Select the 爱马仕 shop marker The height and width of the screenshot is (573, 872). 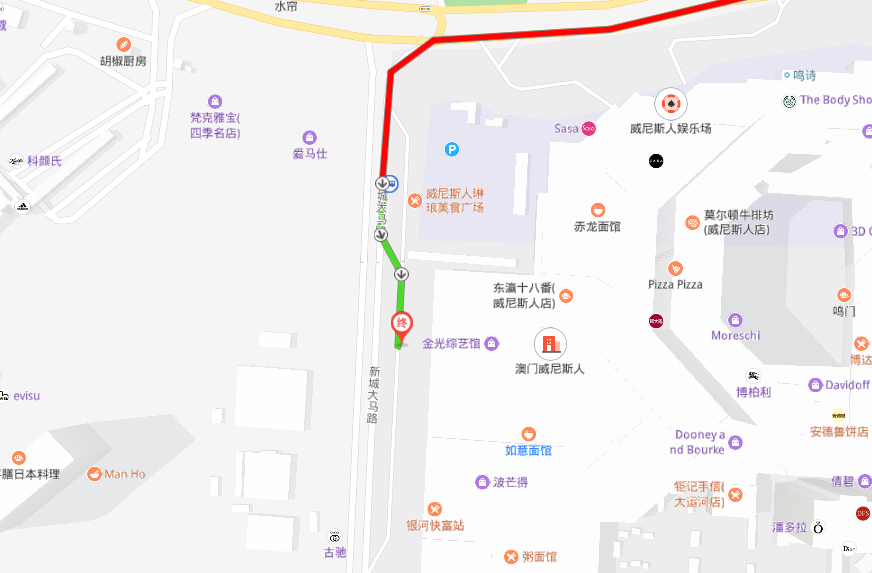coord(310,137)
